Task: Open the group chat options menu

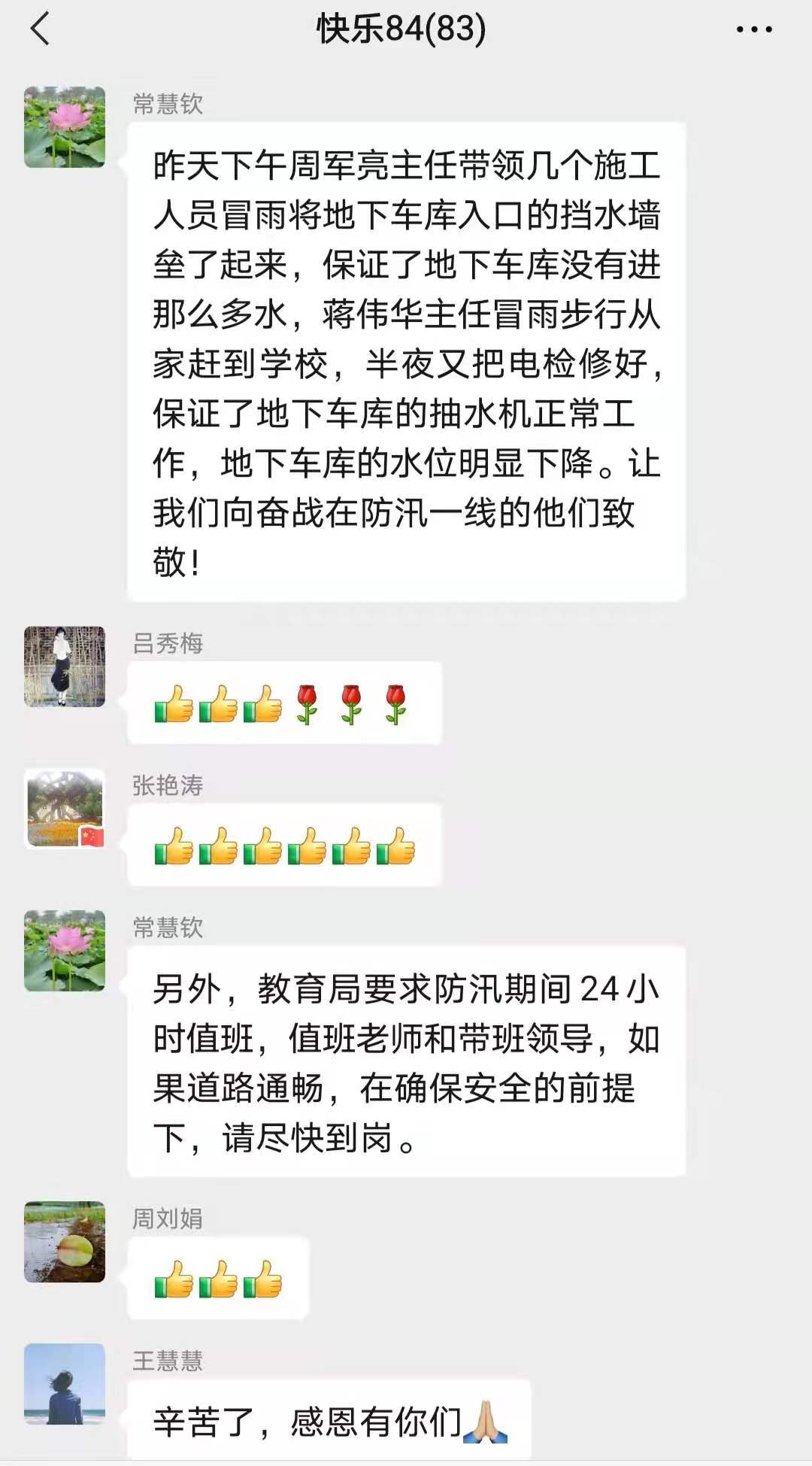Action: [x=753, y=29]
